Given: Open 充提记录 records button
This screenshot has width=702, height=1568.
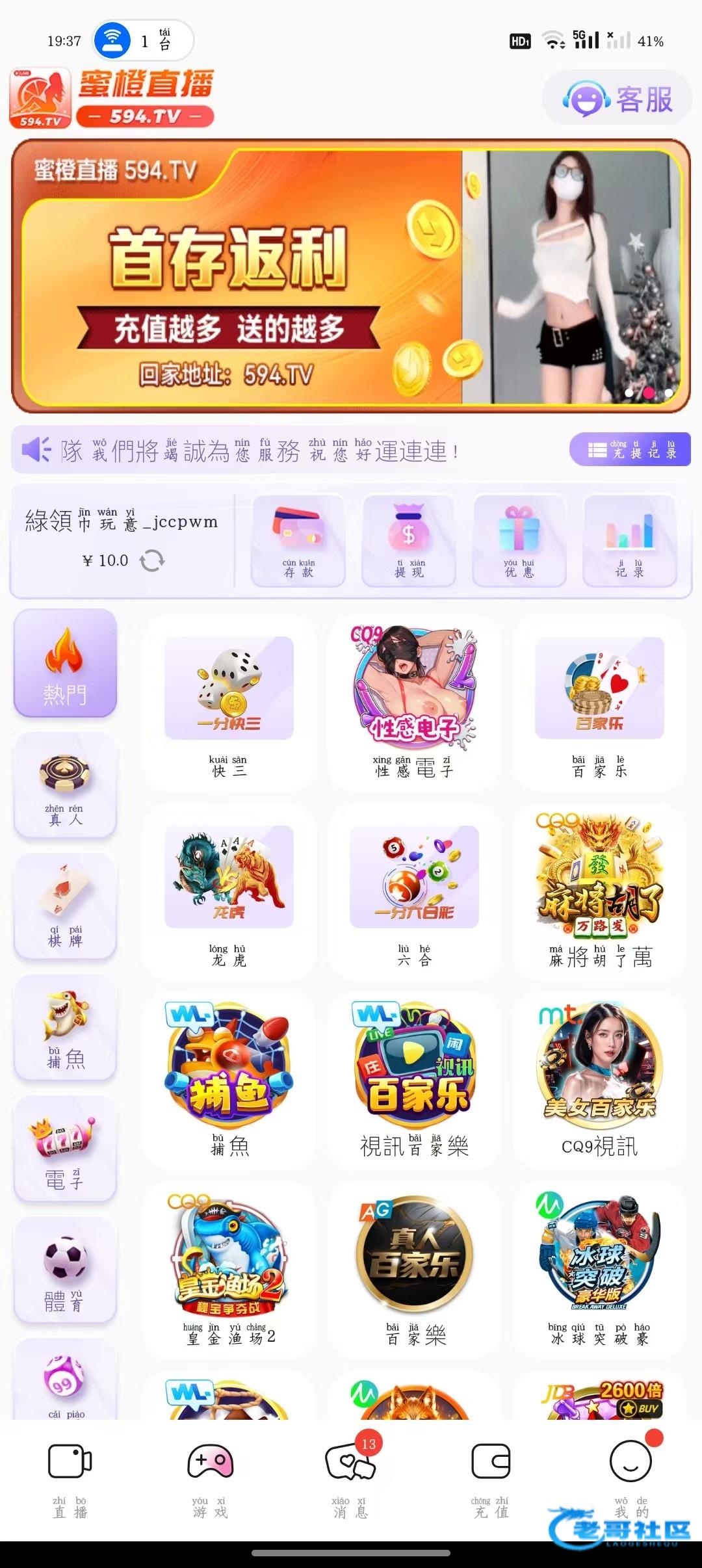Looking at the screenshot, I should [630, 450].
